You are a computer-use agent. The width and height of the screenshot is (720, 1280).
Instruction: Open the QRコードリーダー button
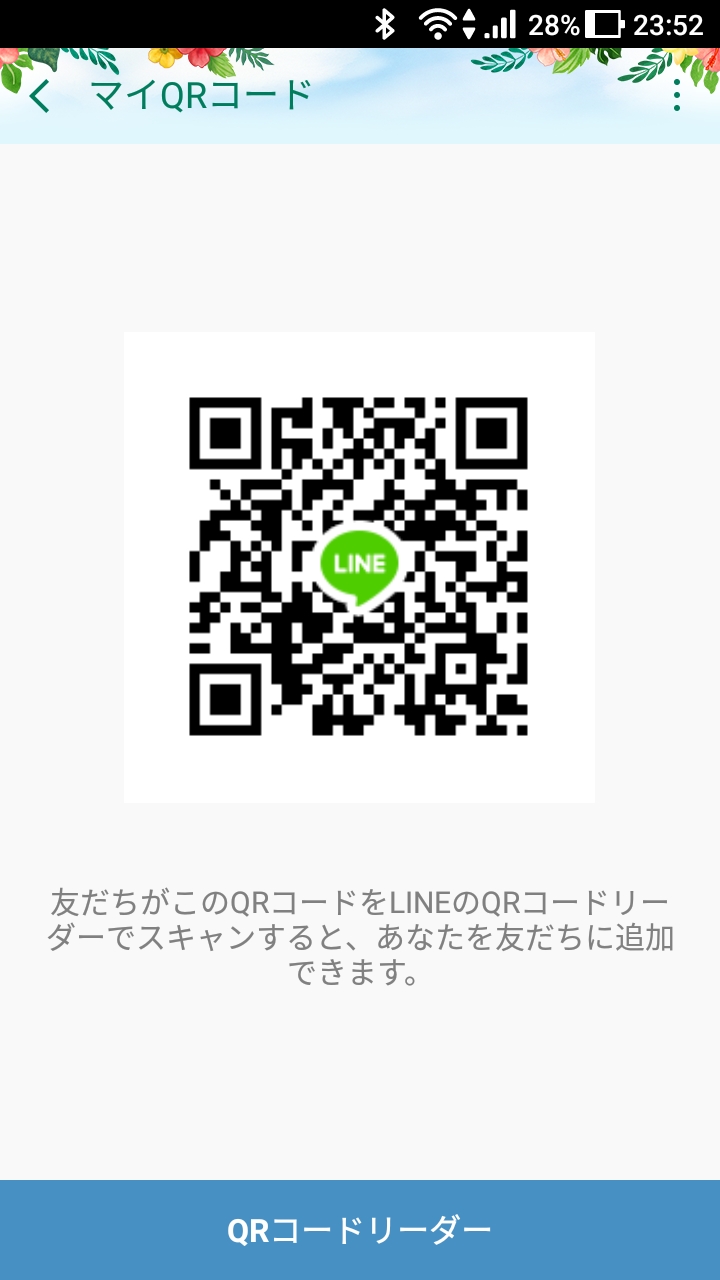[360, 1229]
